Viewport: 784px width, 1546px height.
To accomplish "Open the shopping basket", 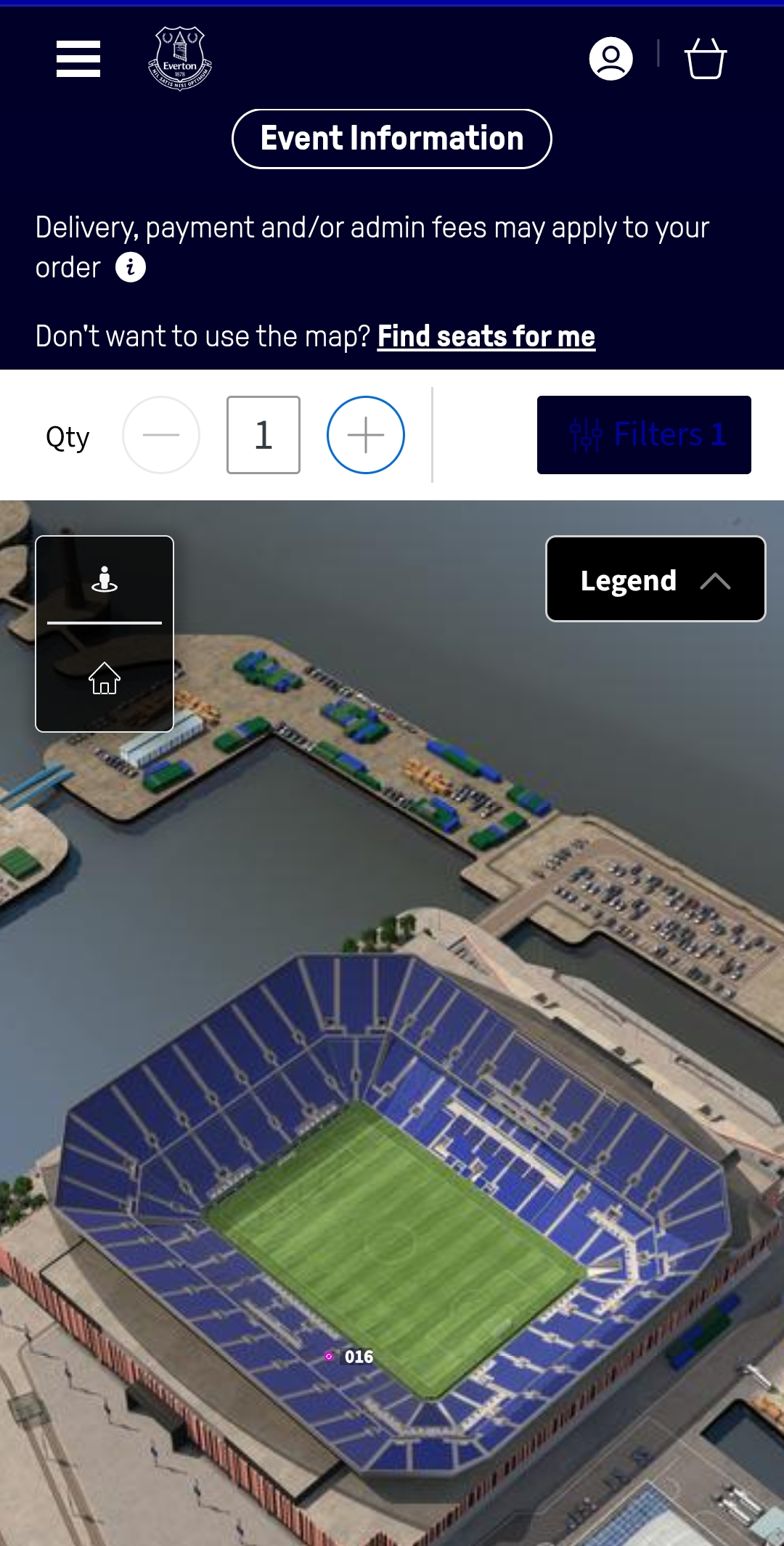I will click(705, 59).
